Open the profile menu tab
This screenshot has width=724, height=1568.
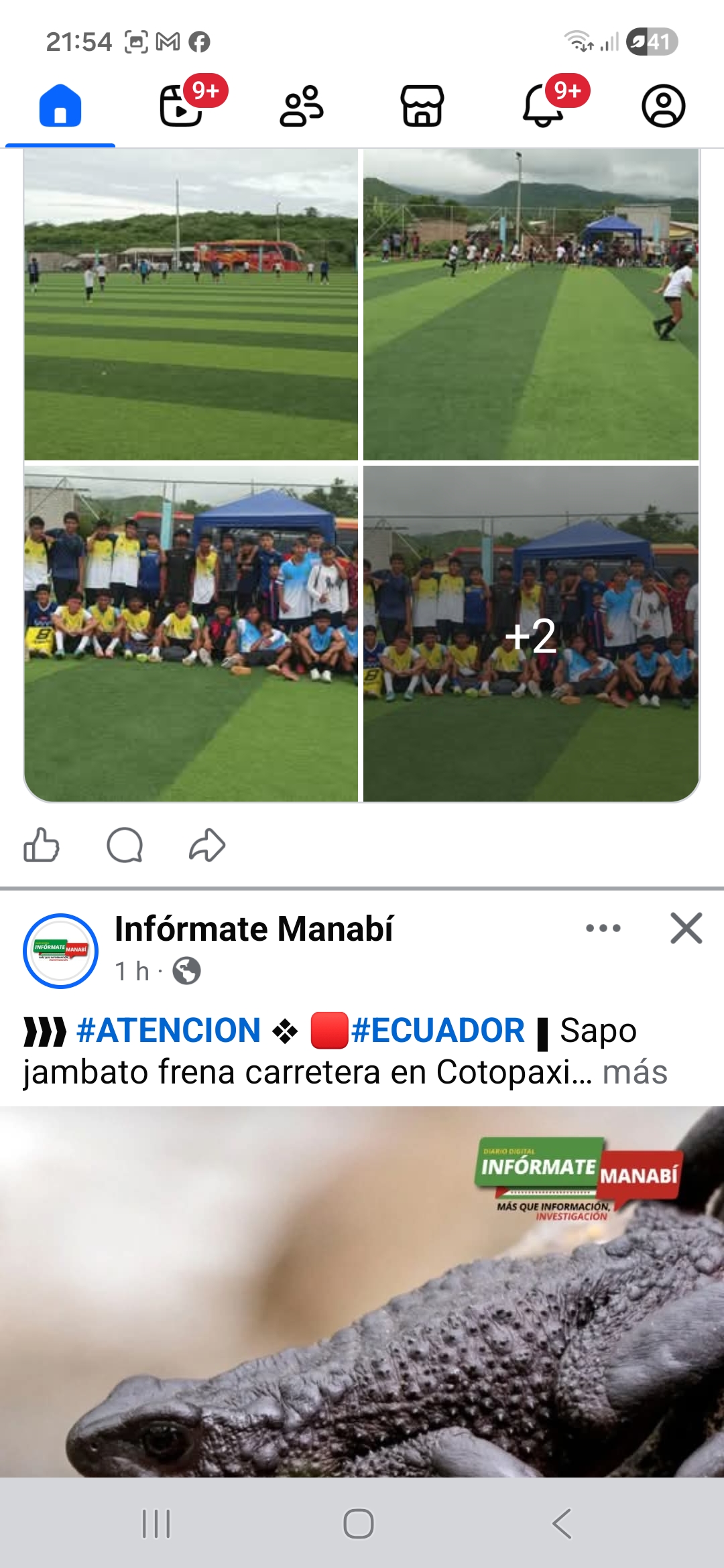click(x=664, y=106)
